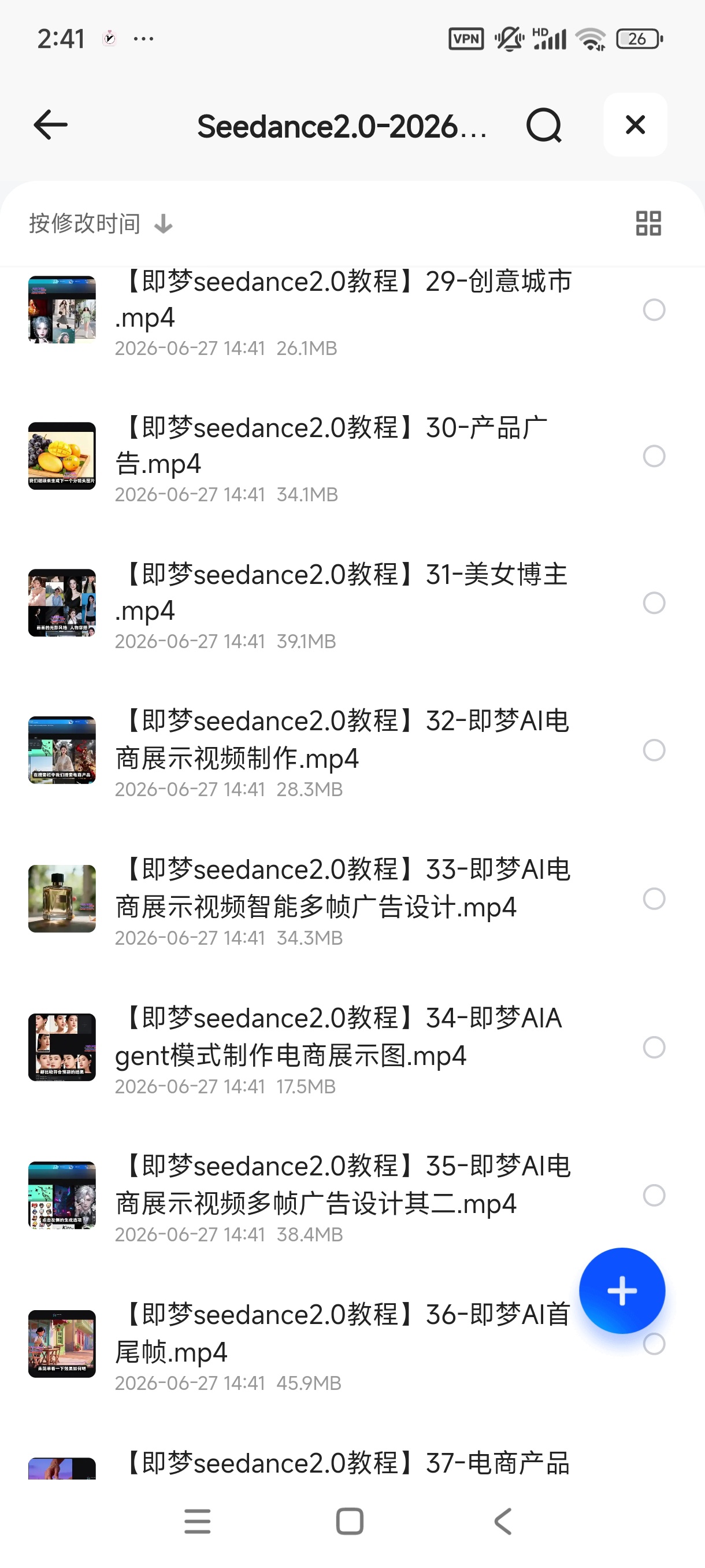Select the 29-创意城市 file circle
The image size is (705, 1568).
tap(654, 310)
